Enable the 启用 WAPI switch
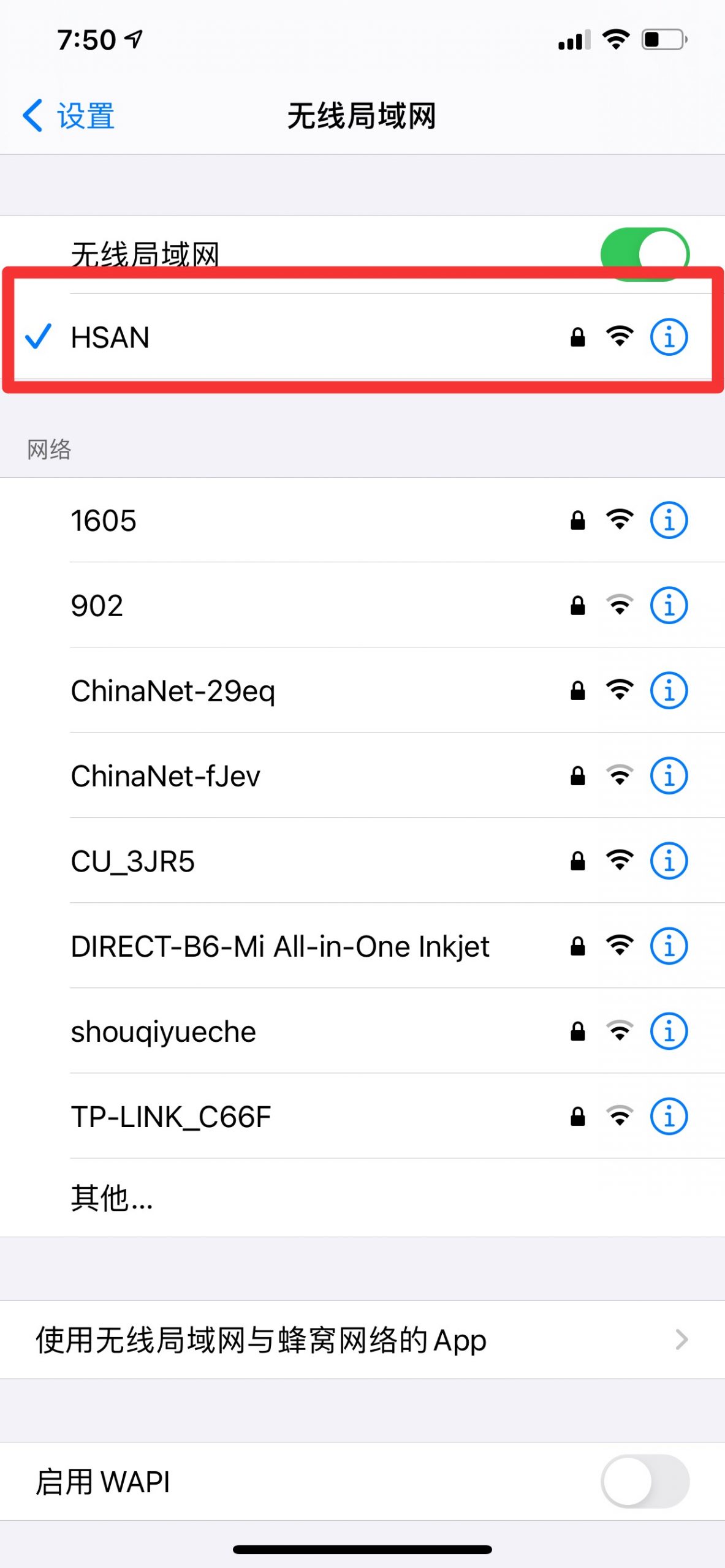The image size is (725, 1568). point(645,1481)
